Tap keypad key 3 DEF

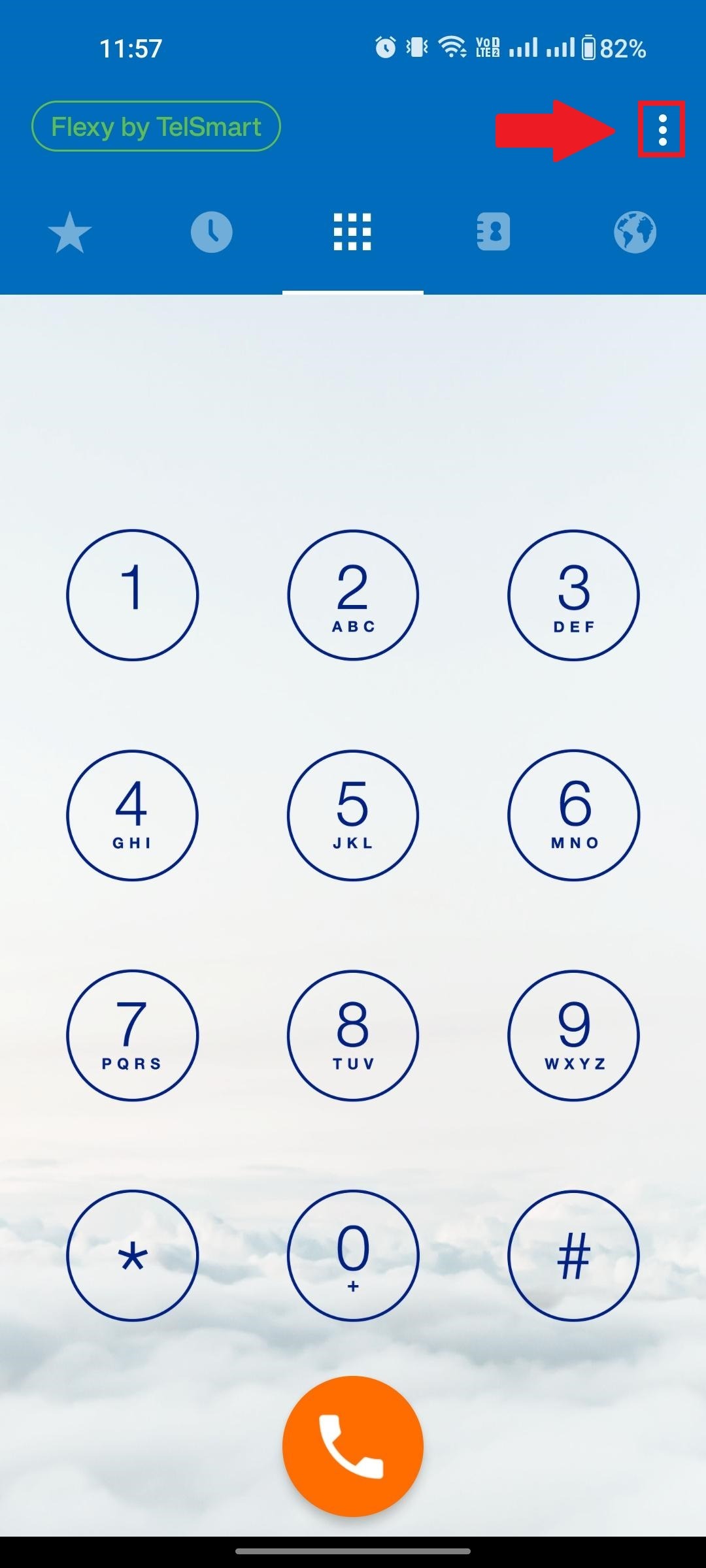[x=573, y=595]
